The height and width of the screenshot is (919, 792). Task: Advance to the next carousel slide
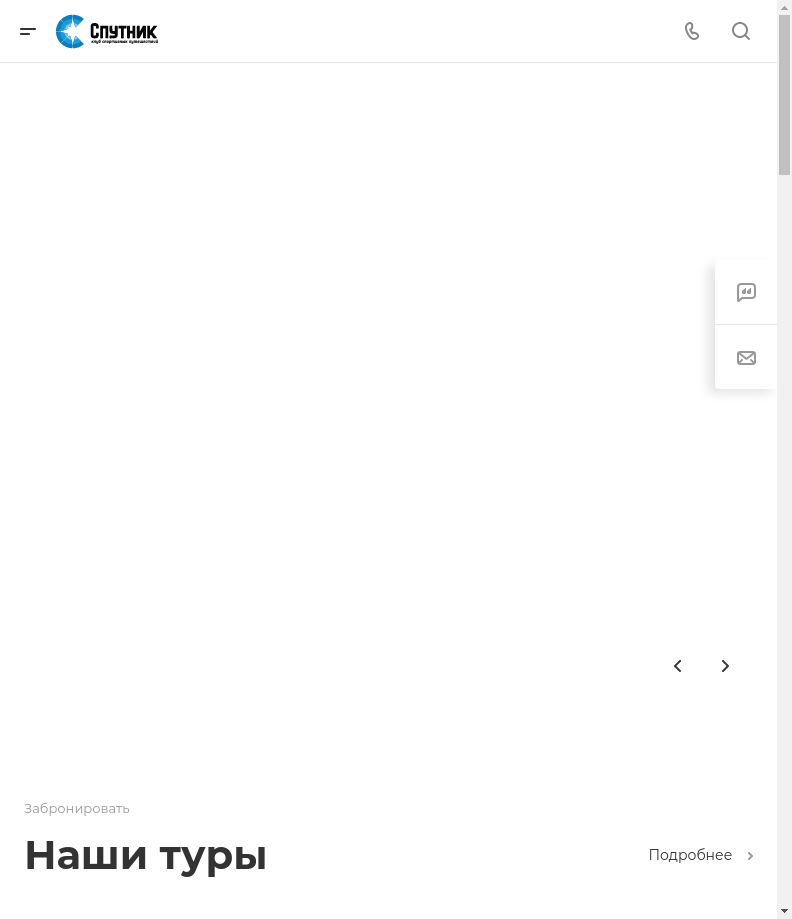(x=726, y=666)
